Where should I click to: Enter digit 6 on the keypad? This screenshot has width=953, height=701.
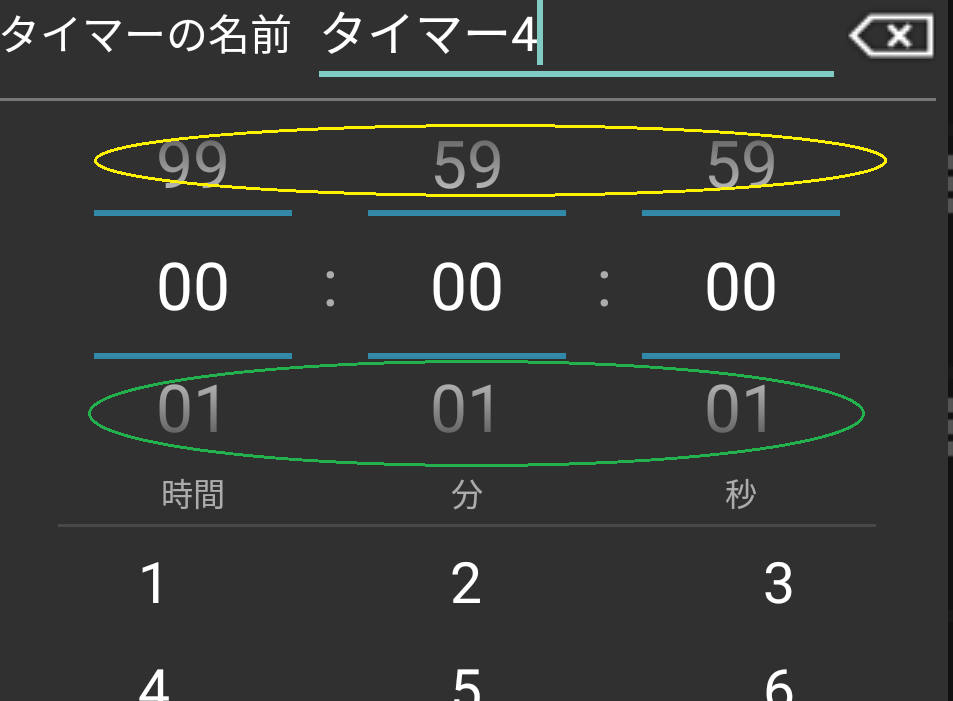tap(778, 684)
